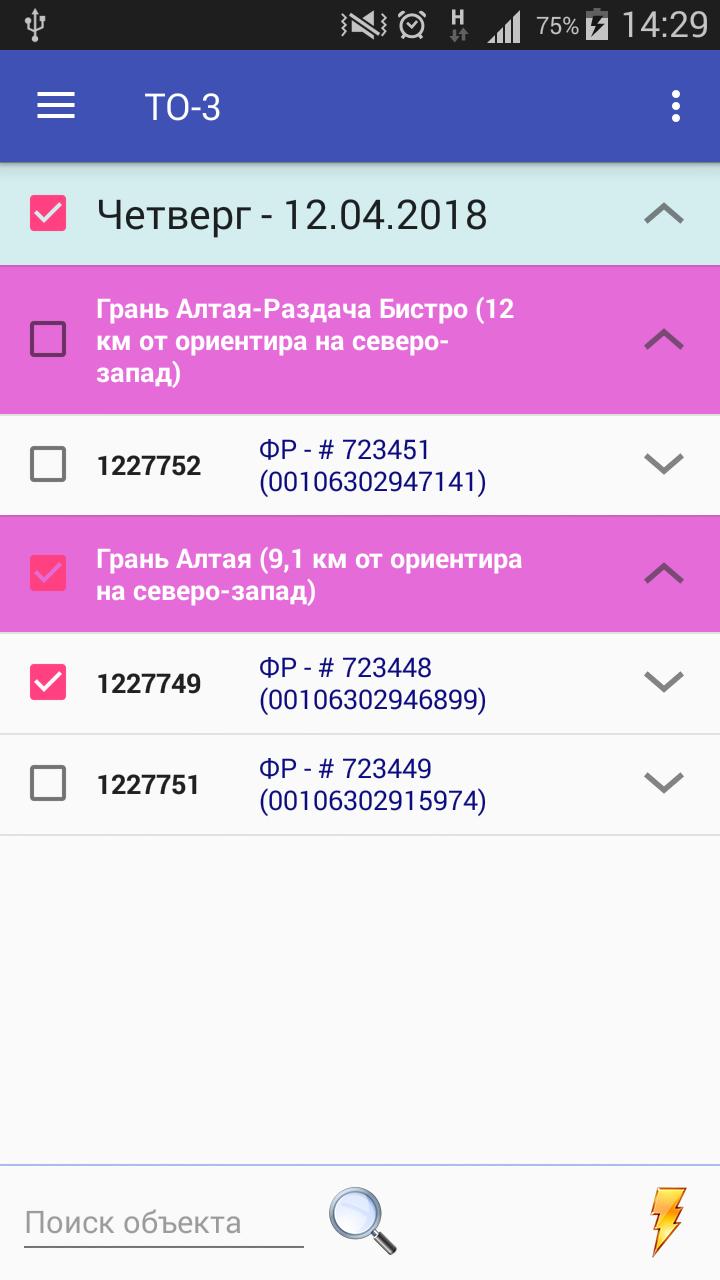Deselect the checkbox for item 1227749
This screenshot has height=1280, width=720.
click(48, 683)
